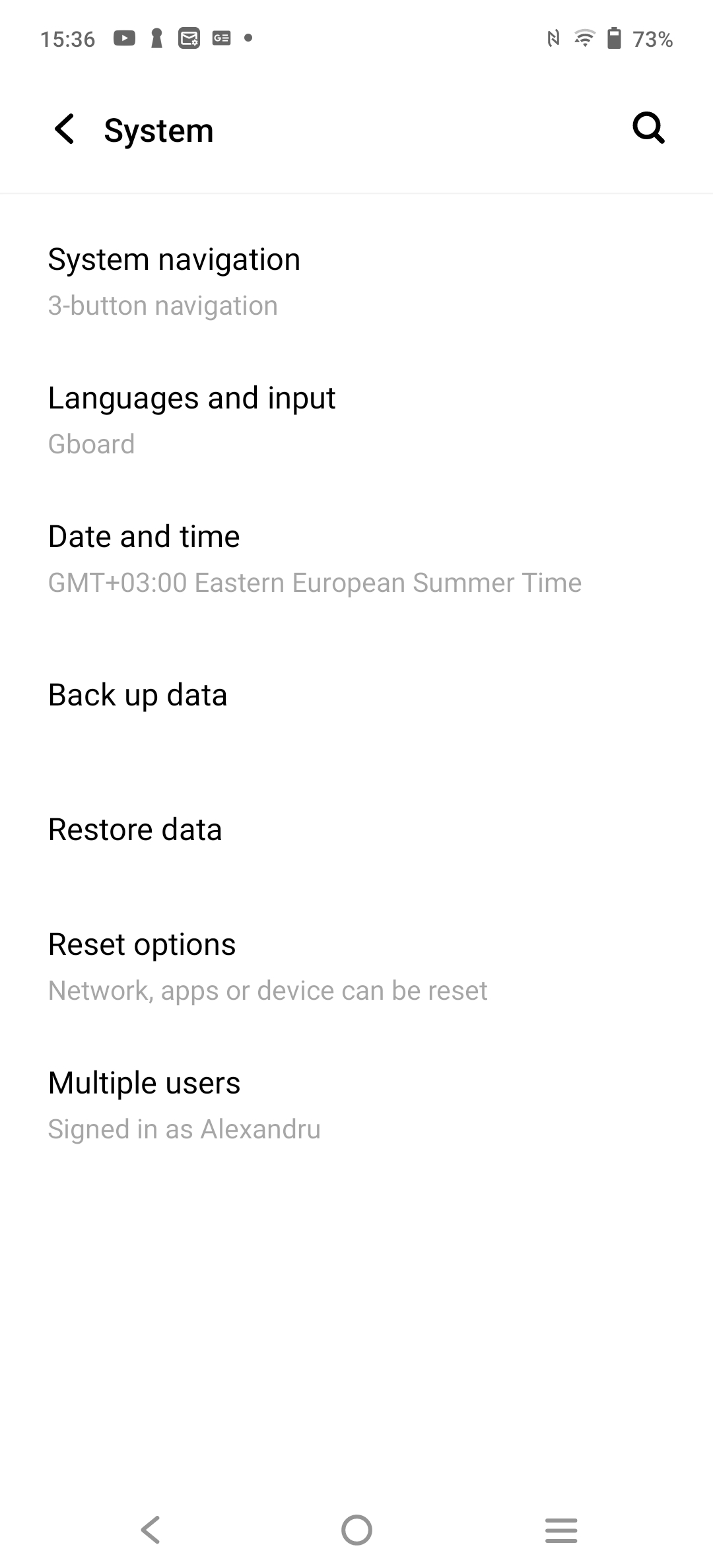Viewport: 713px width, 1568px height.
Task: Open Reset options
Action: (356, 967)
